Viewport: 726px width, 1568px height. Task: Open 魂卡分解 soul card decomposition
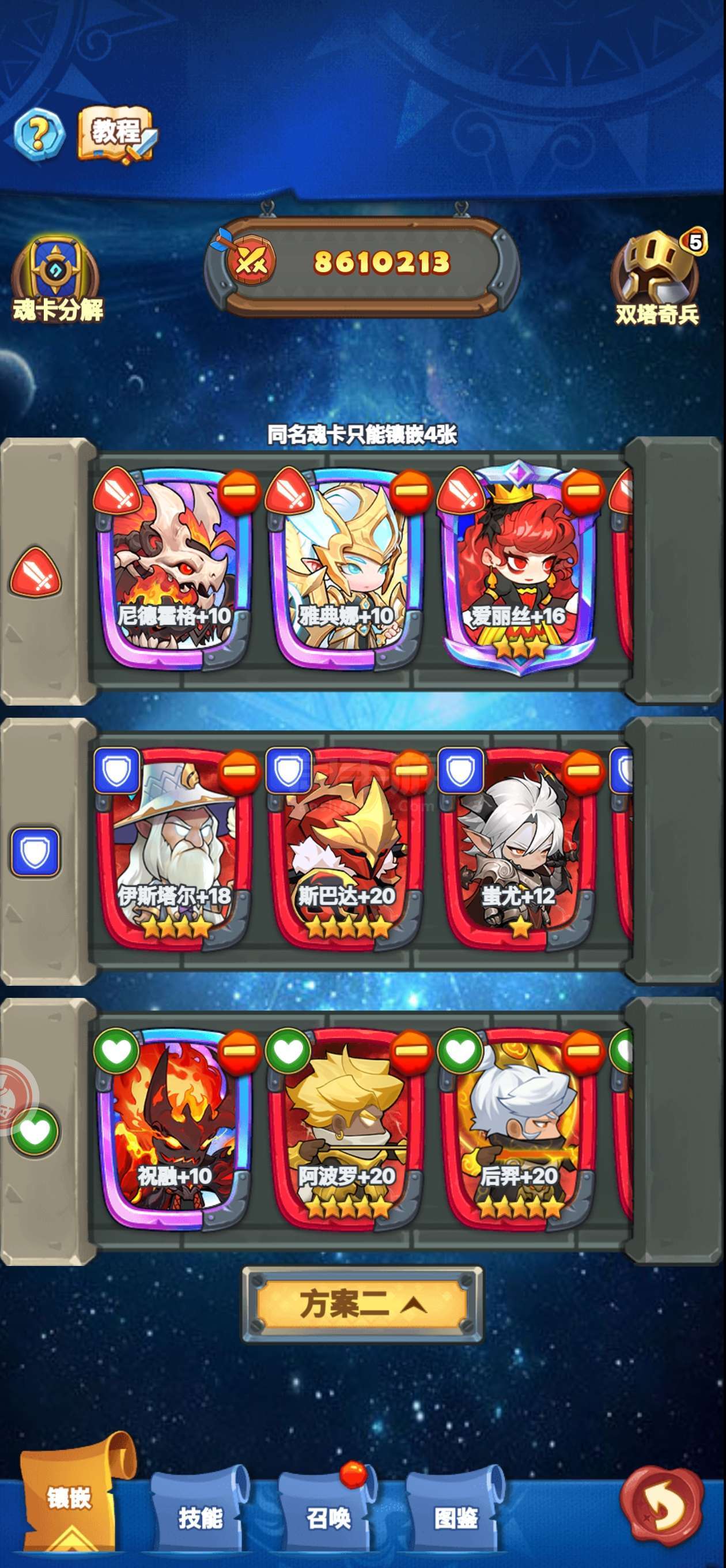coord(56,281)
